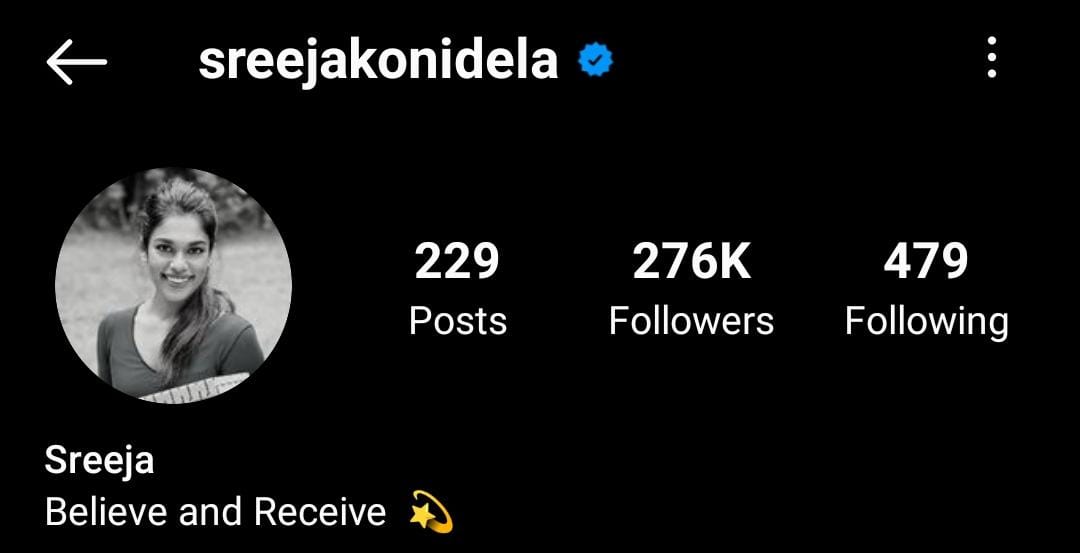Open the profile picture
This screenshot has width=1080, height=553.
[173, 286]
